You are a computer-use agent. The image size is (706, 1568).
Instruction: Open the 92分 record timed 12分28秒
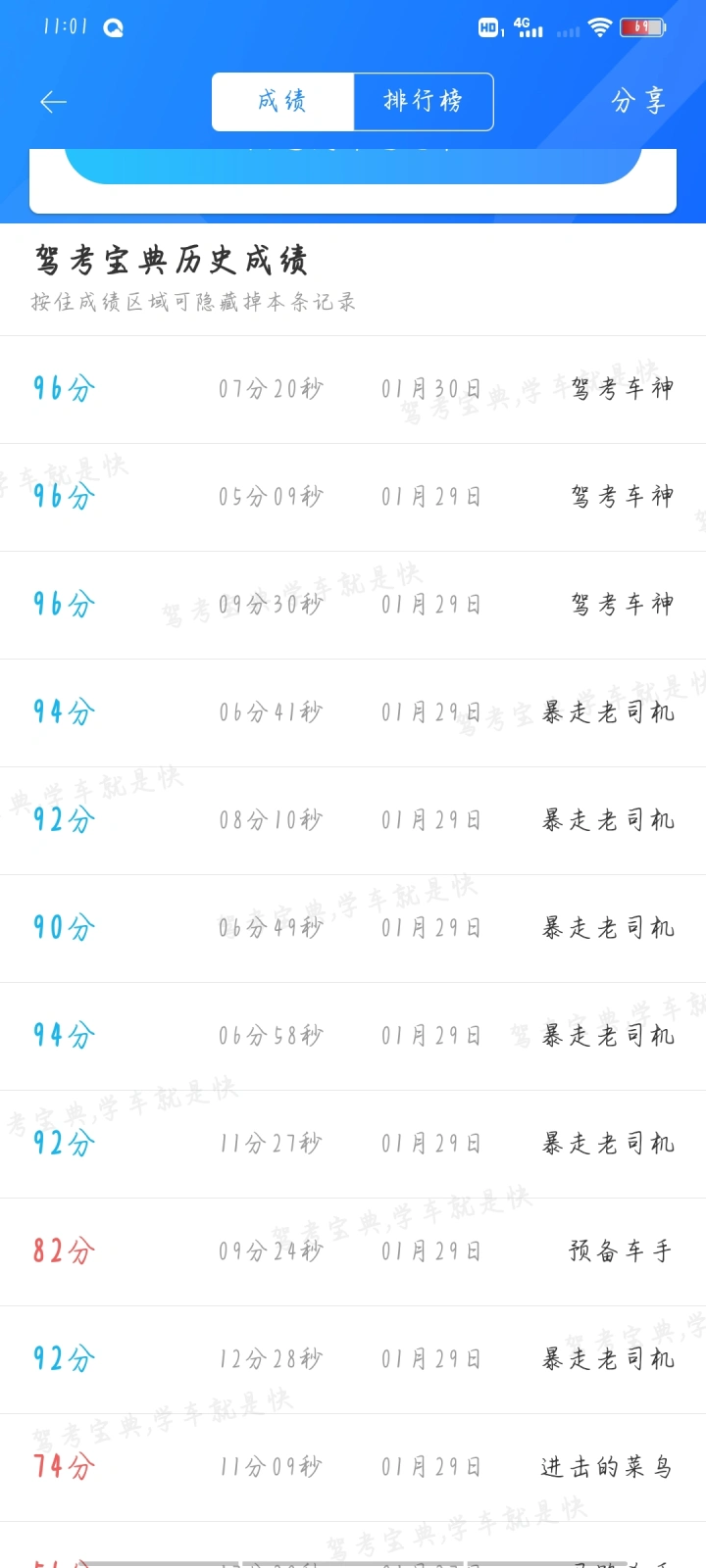click(x=353, y=1360)
